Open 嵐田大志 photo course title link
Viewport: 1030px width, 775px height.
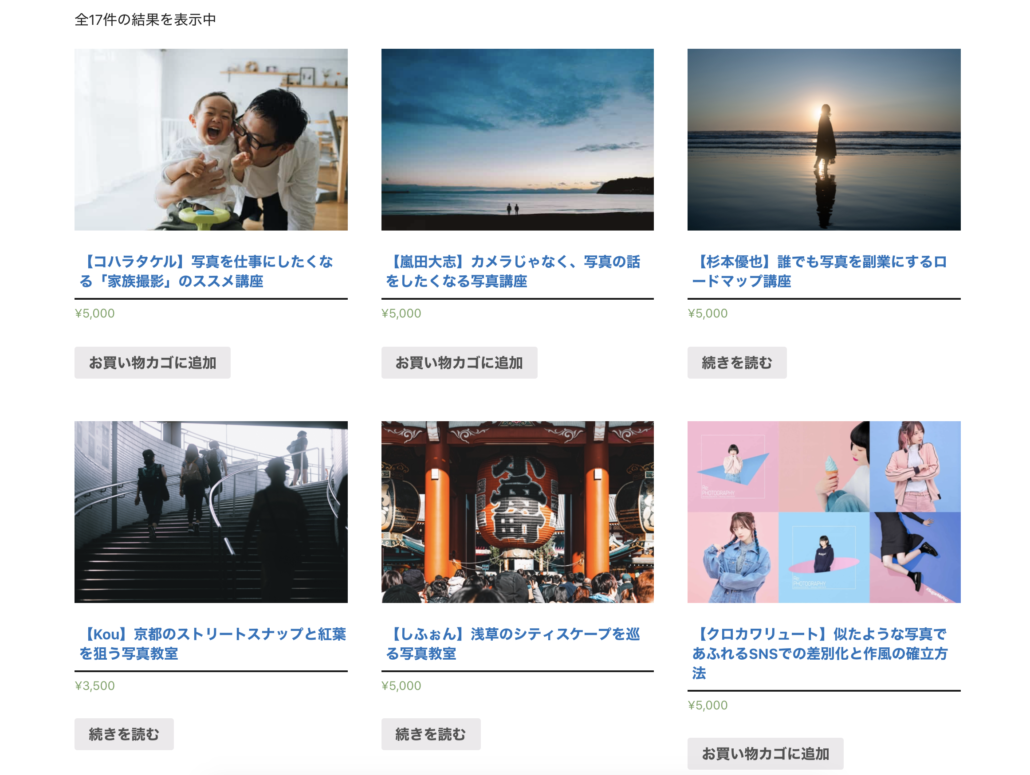coord(515,271)
